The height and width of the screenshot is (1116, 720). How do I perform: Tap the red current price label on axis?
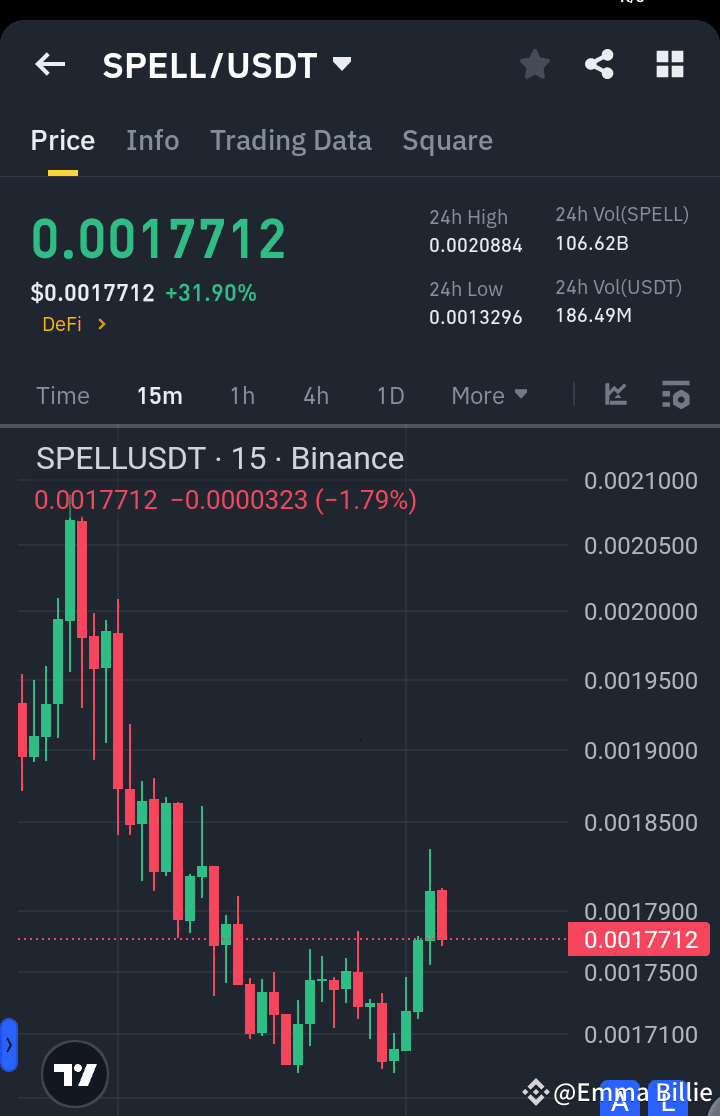point(639,939)
